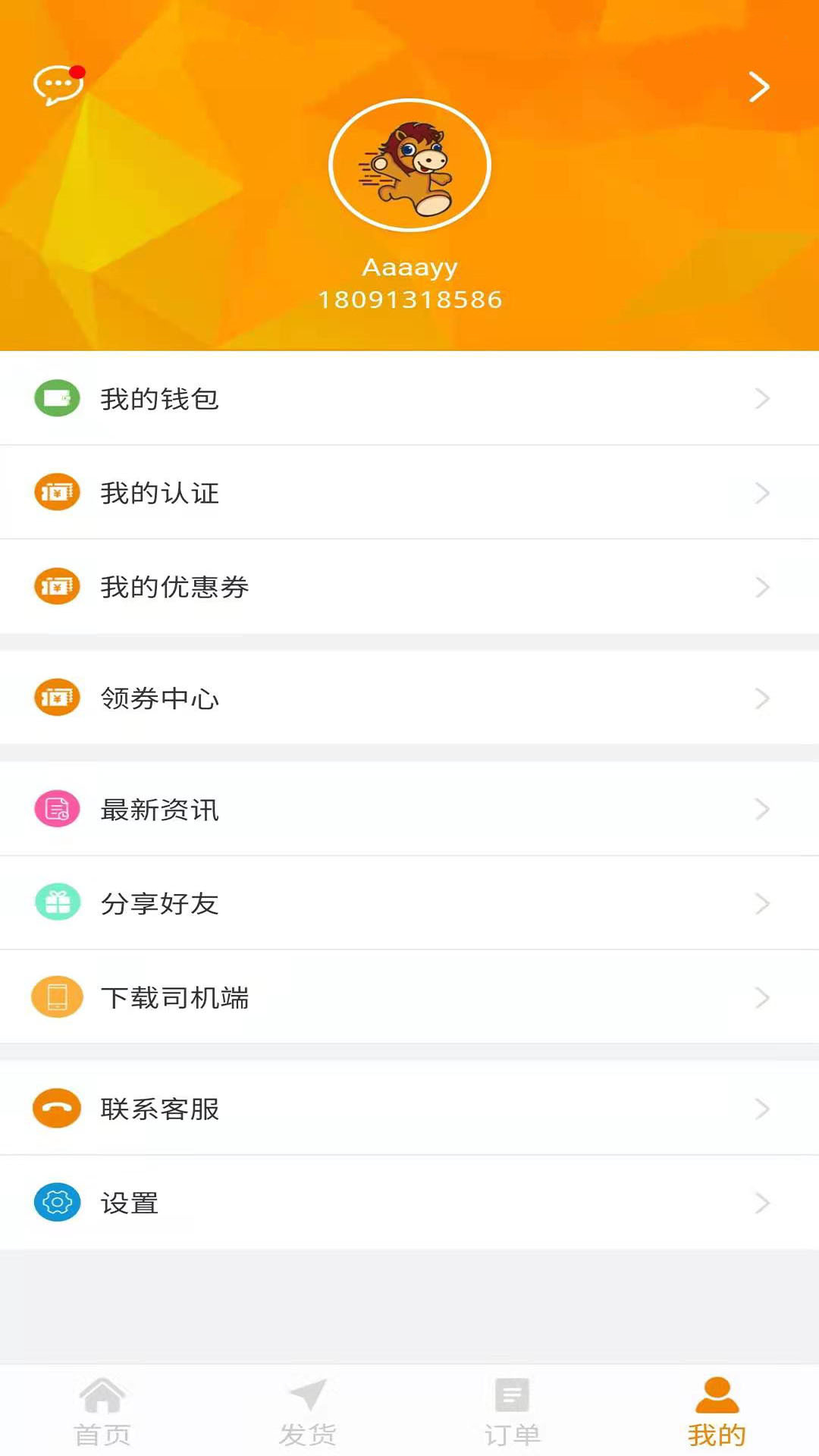The width and height of the screenshot is (819, 1456).
Task: Tap the 联系客服 phone icon
Action: (57, 1109)
